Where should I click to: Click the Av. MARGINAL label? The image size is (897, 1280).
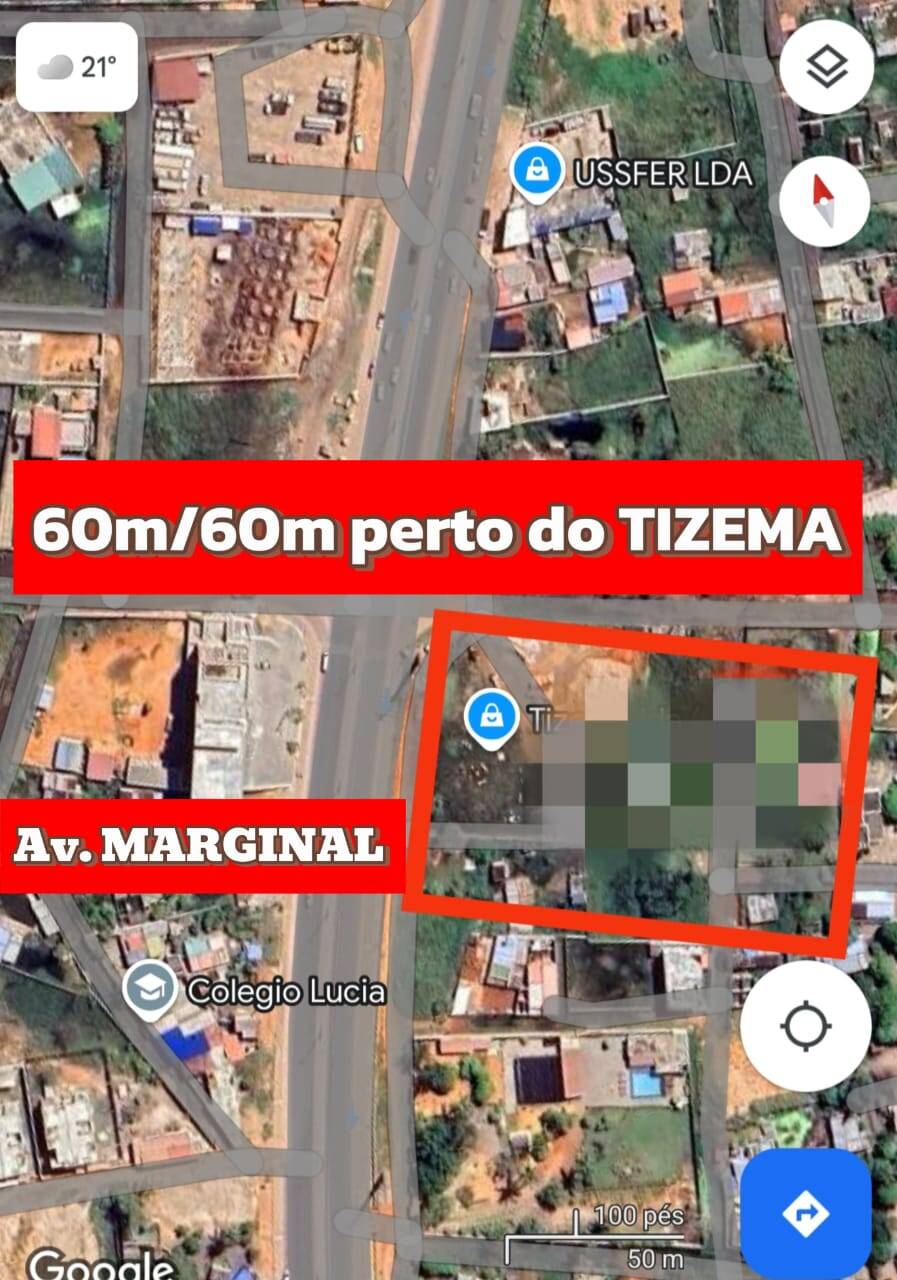pyautogui.click(x=200, y=846)
